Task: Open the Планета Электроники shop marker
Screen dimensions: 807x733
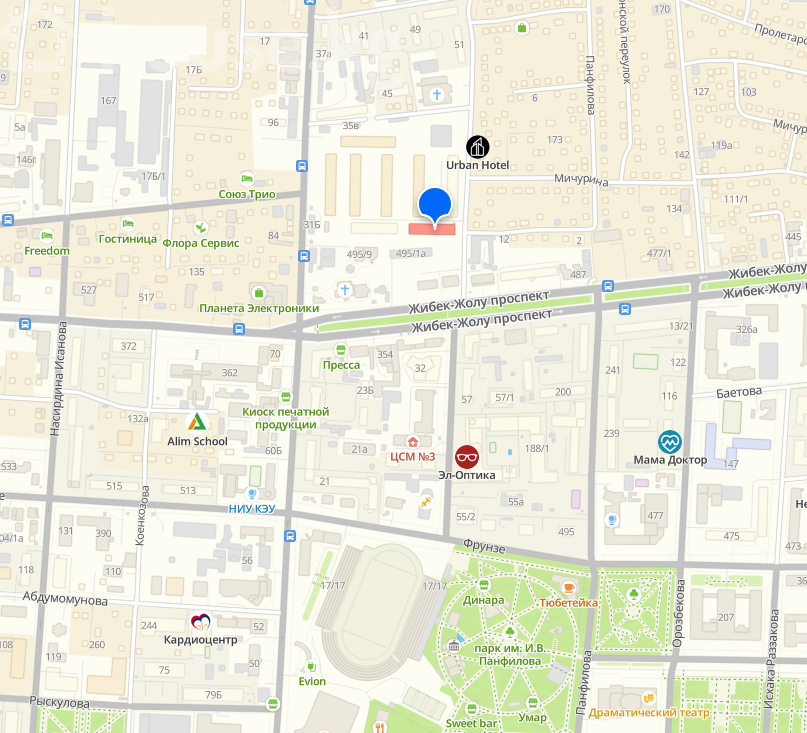Action: pos(259,292)
